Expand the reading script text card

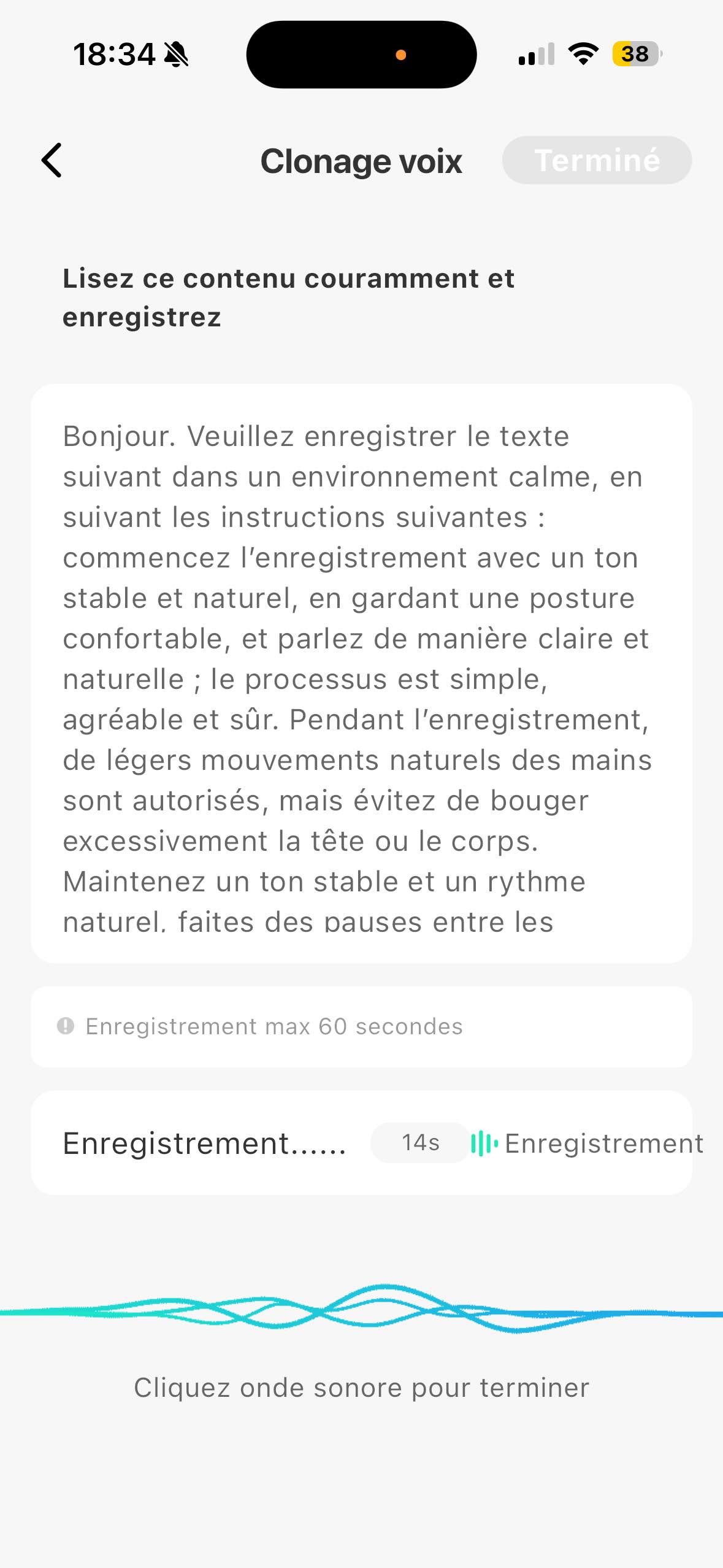pyautogui.click(x=362, y=675)
